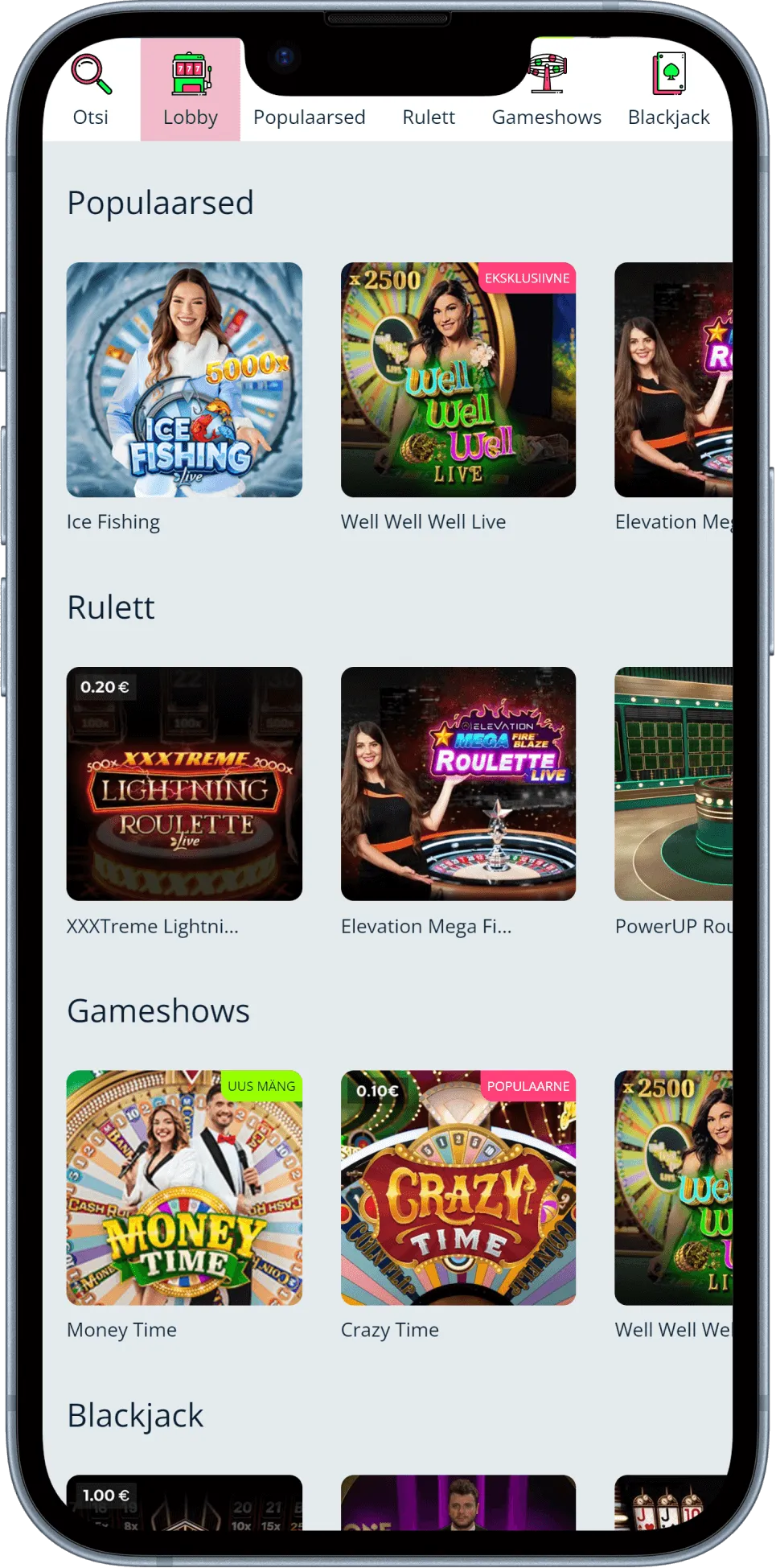
Task: Switch to the Lobby tab
Action: click(x=191, y=90)
